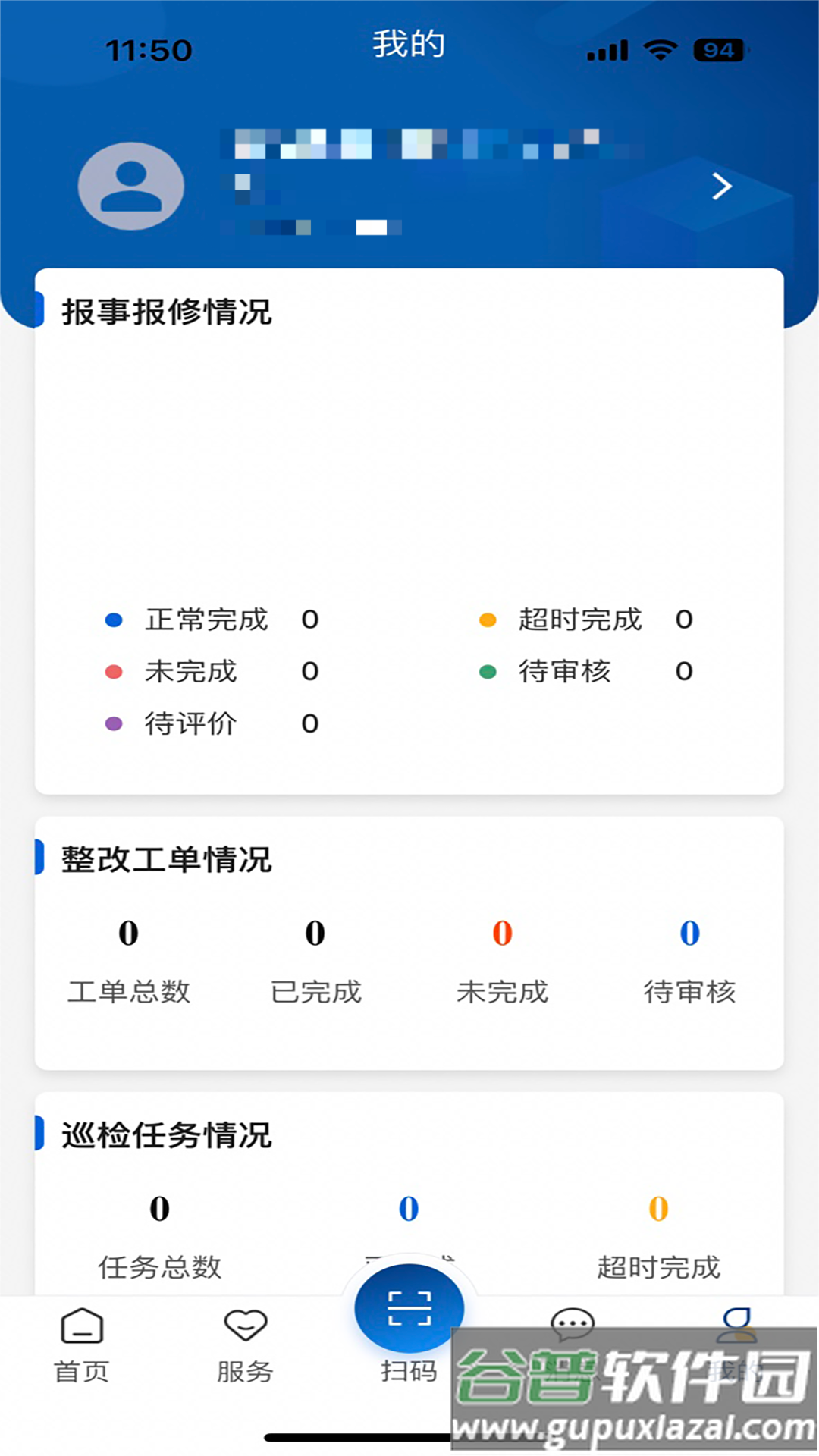
Task: Toggle the 正常完成 legend dot
Action: [x=114, y=620]
